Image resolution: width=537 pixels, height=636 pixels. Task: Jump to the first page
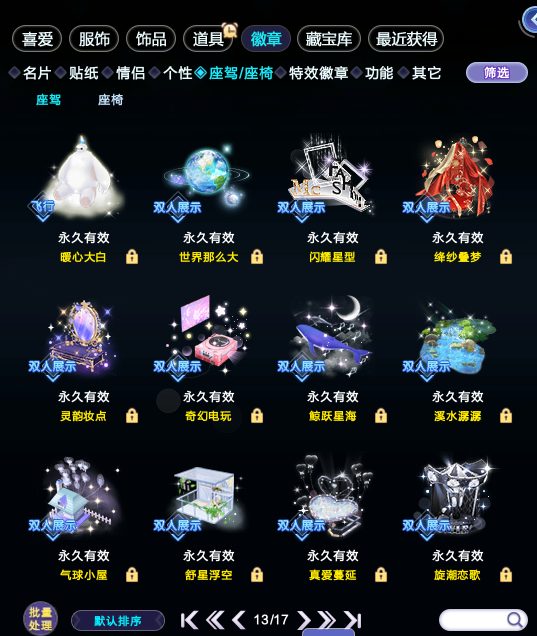(x=189, y=620)
